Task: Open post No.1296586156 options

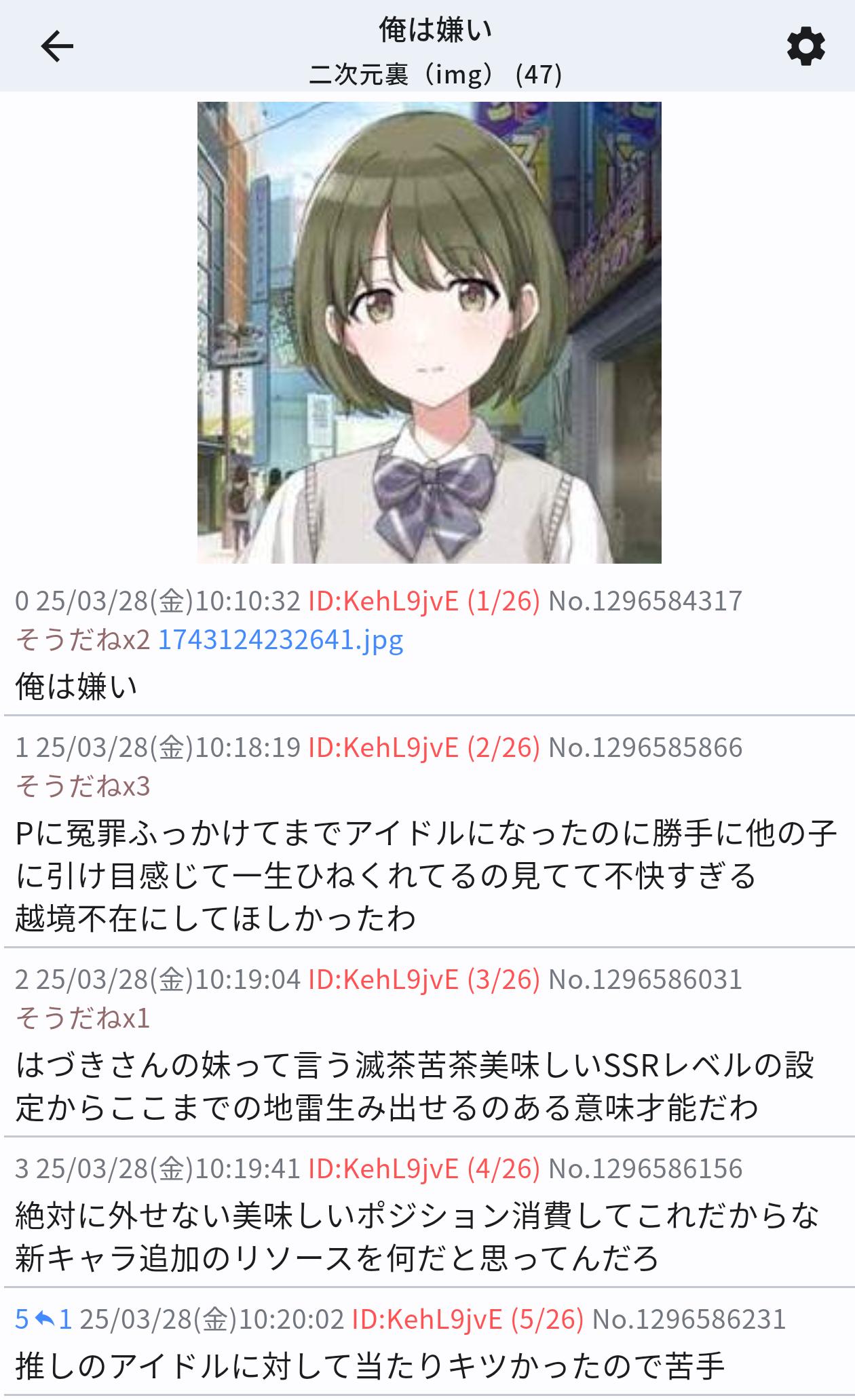Action: point(645,1169)
